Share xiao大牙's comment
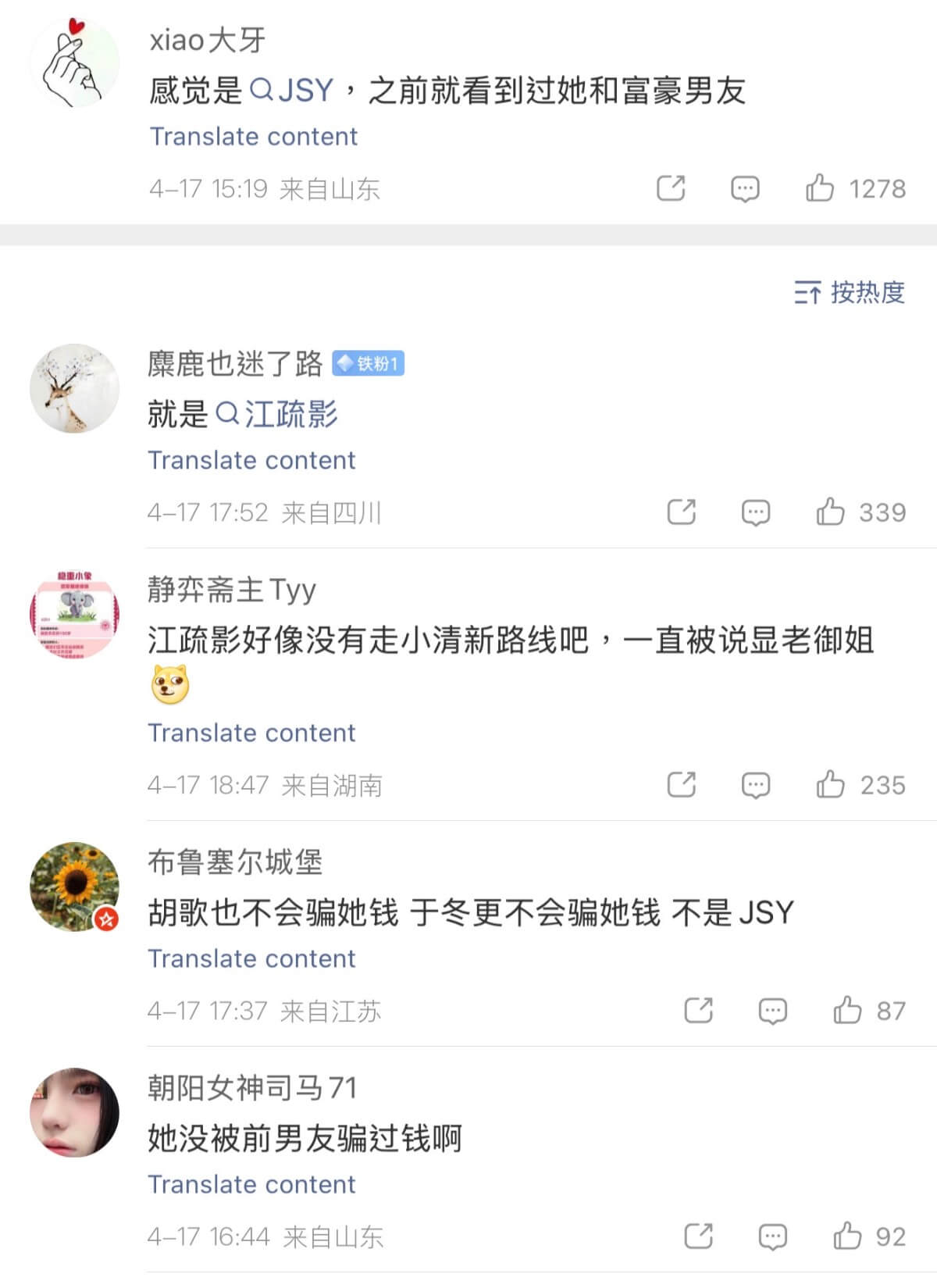 [x=671, y=188]
